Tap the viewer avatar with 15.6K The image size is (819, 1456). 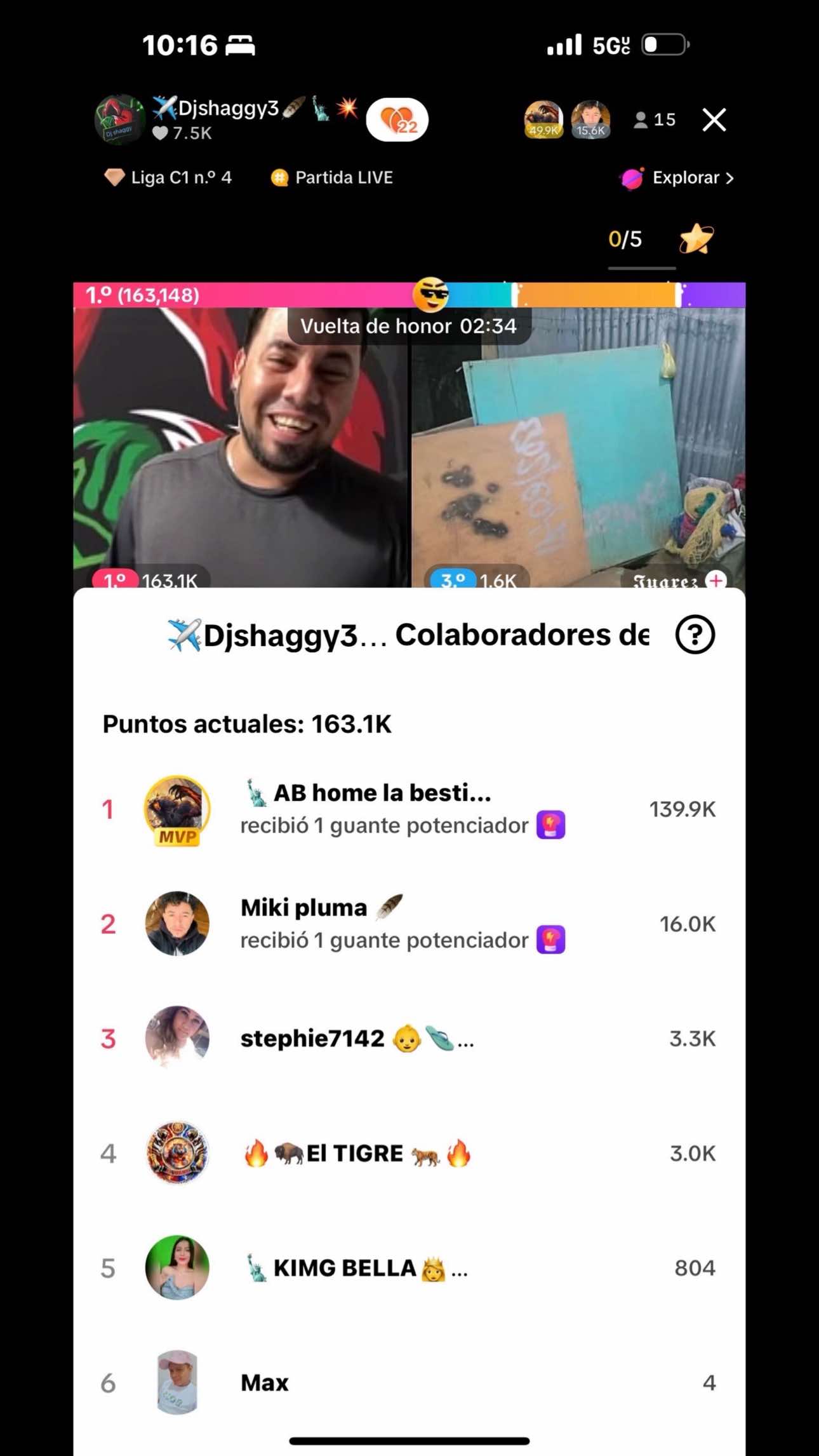pos(590,119)
